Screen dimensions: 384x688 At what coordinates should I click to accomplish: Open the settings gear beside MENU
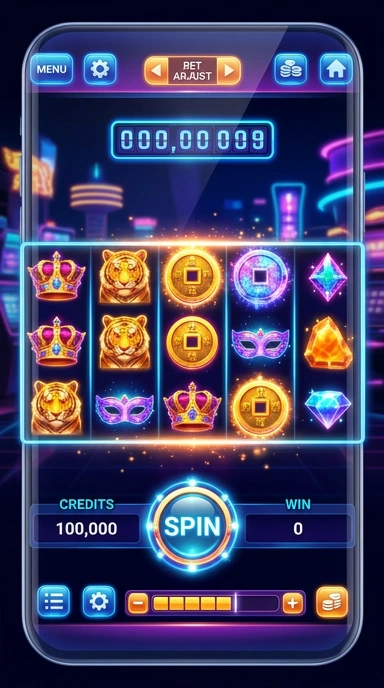[100, 69]
